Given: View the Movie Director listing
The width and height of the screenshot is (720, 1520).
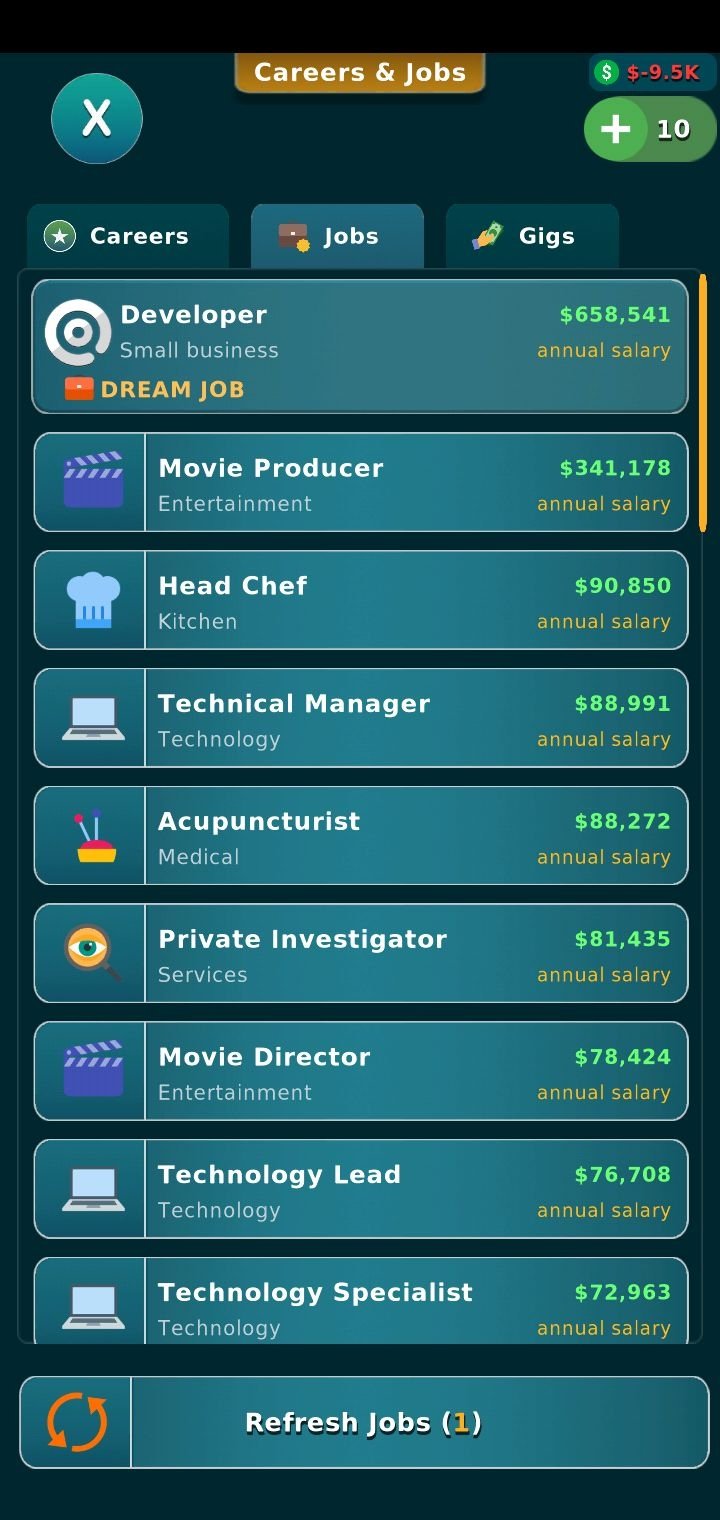Looking at the screenshot, I should pos(360,1072).
